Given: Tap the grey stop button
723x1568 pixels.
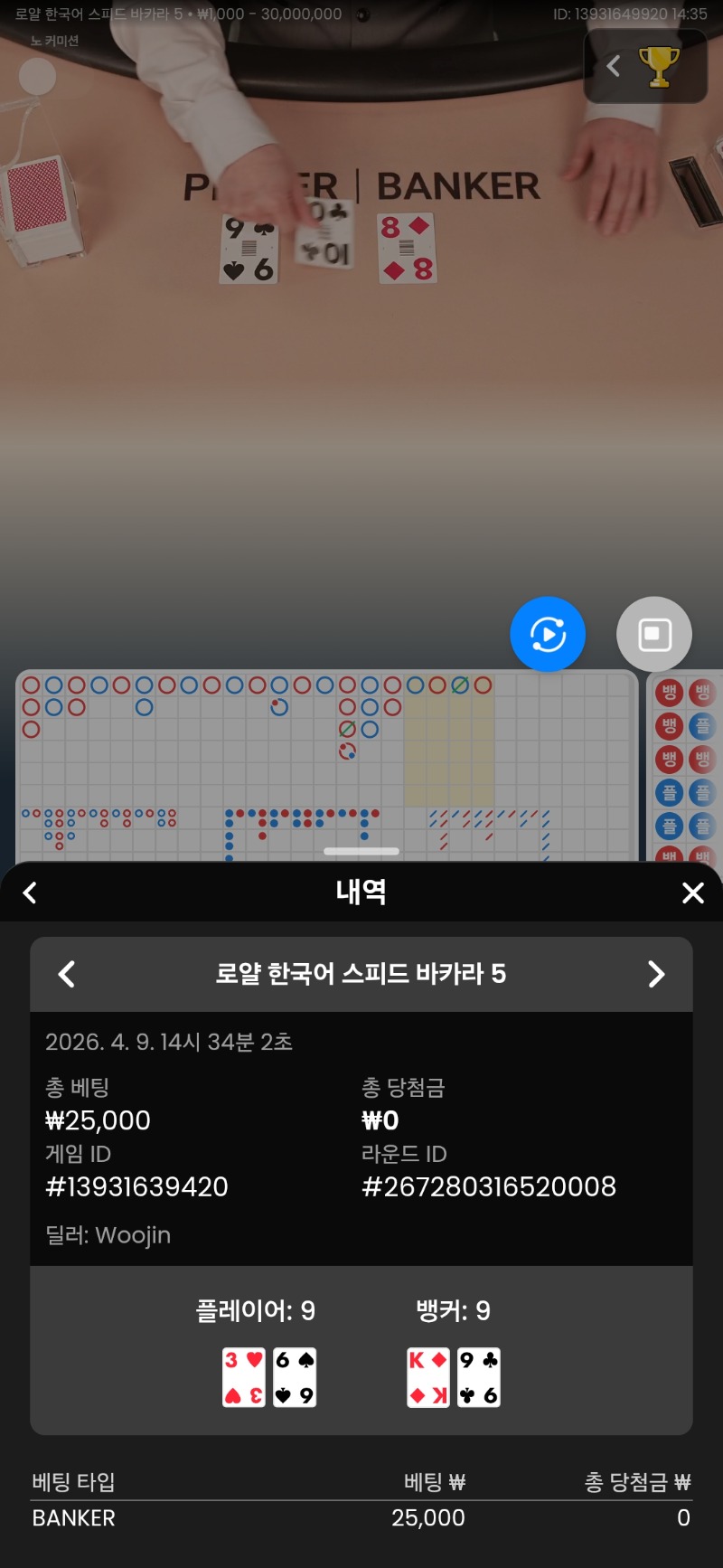Looking at the screenshot, I should (654, 634).
